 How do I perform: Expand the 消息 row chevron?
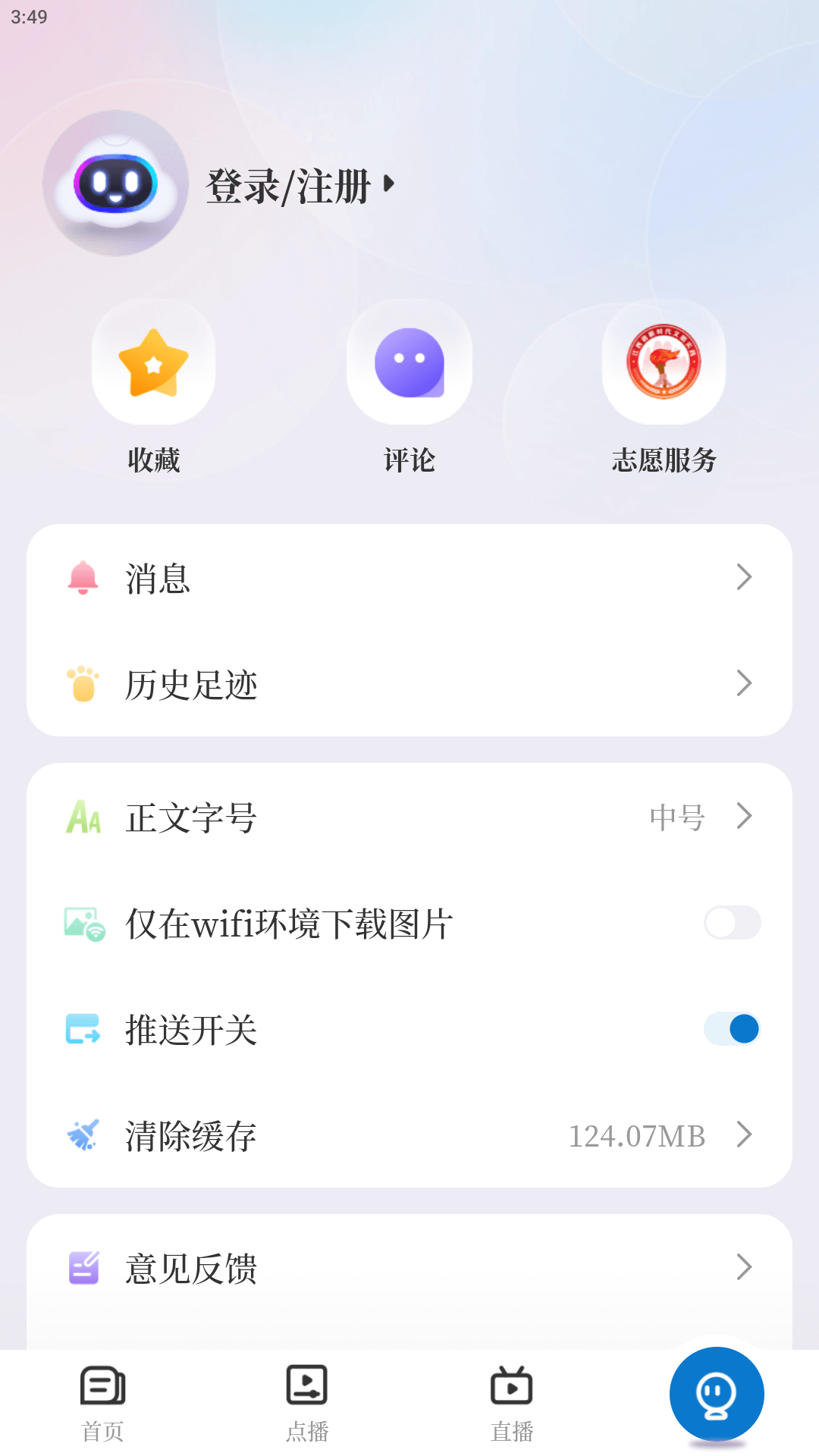coord(744,578)
